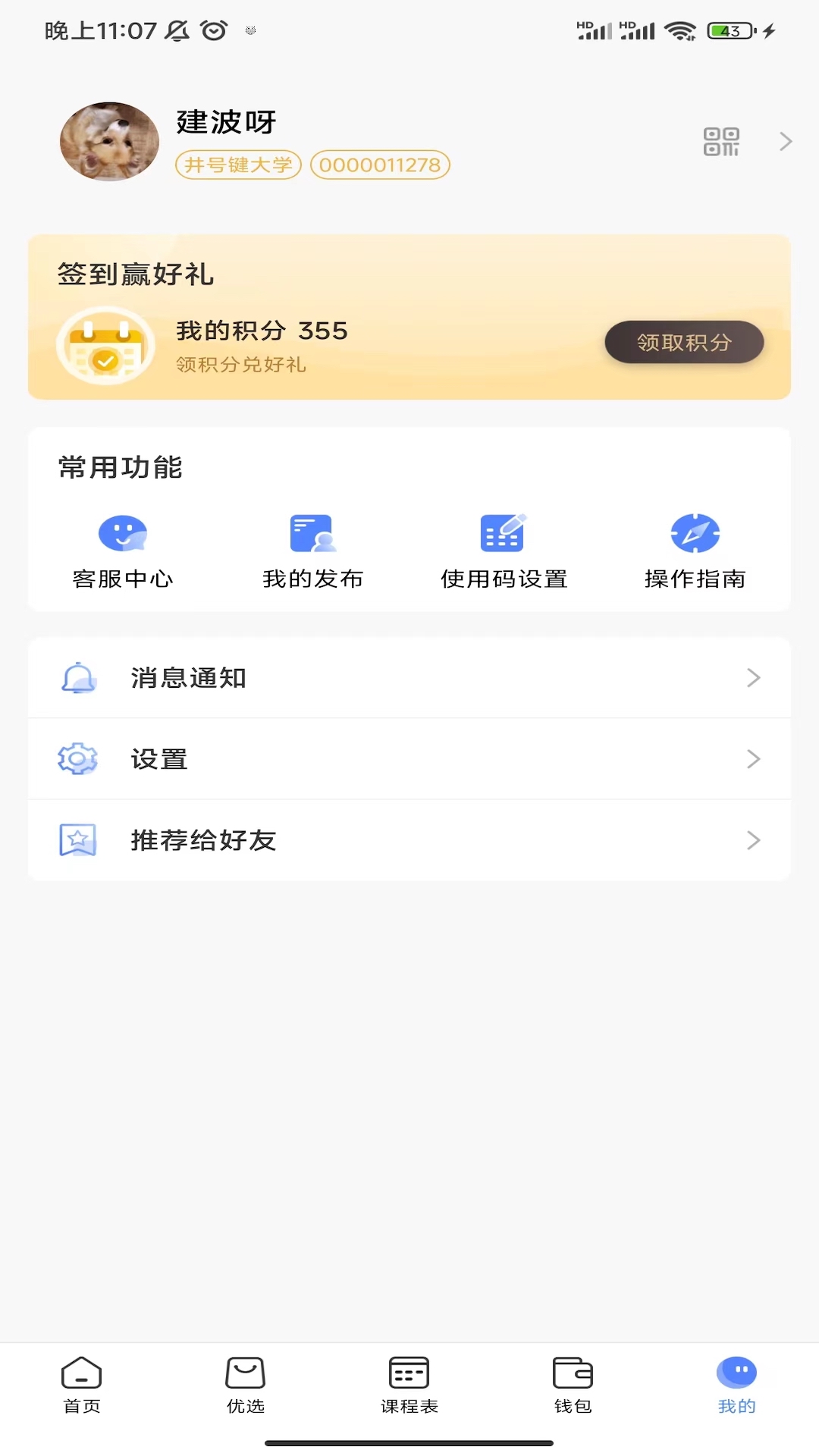The image size is (819, 1456).
Task: Open 推荐给好友 recommend to friends
Action: point(409,840)
